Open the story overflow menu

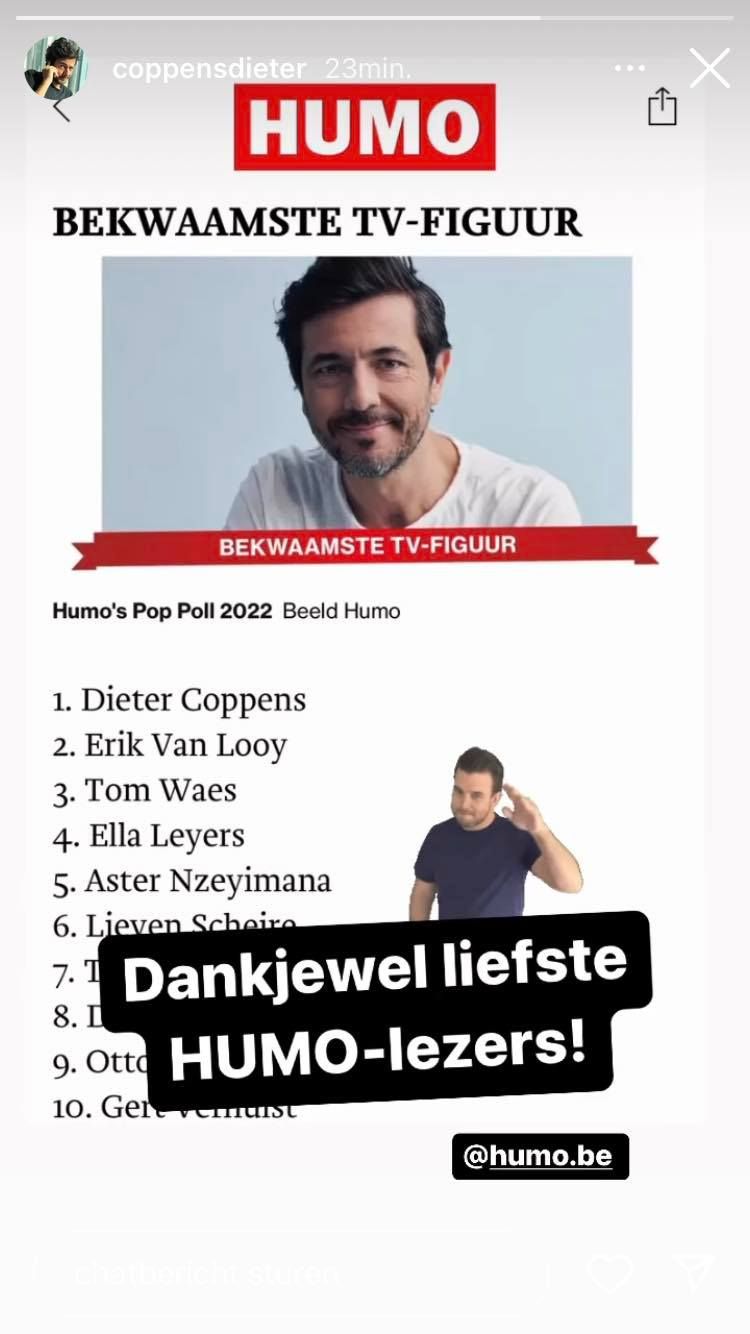[x=630, y=69]
